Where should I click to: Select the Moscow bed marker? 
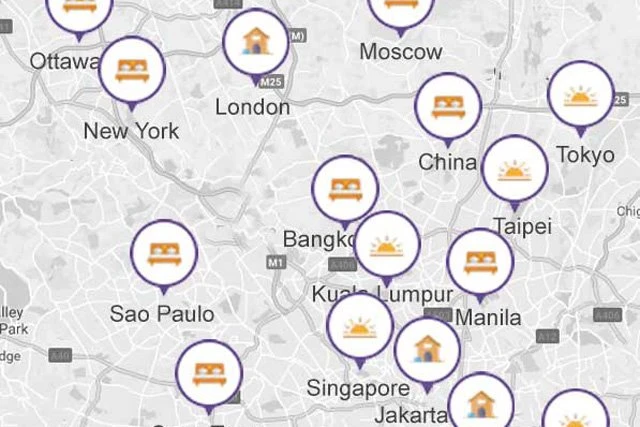pyautogui.click(x=401, y=8)
